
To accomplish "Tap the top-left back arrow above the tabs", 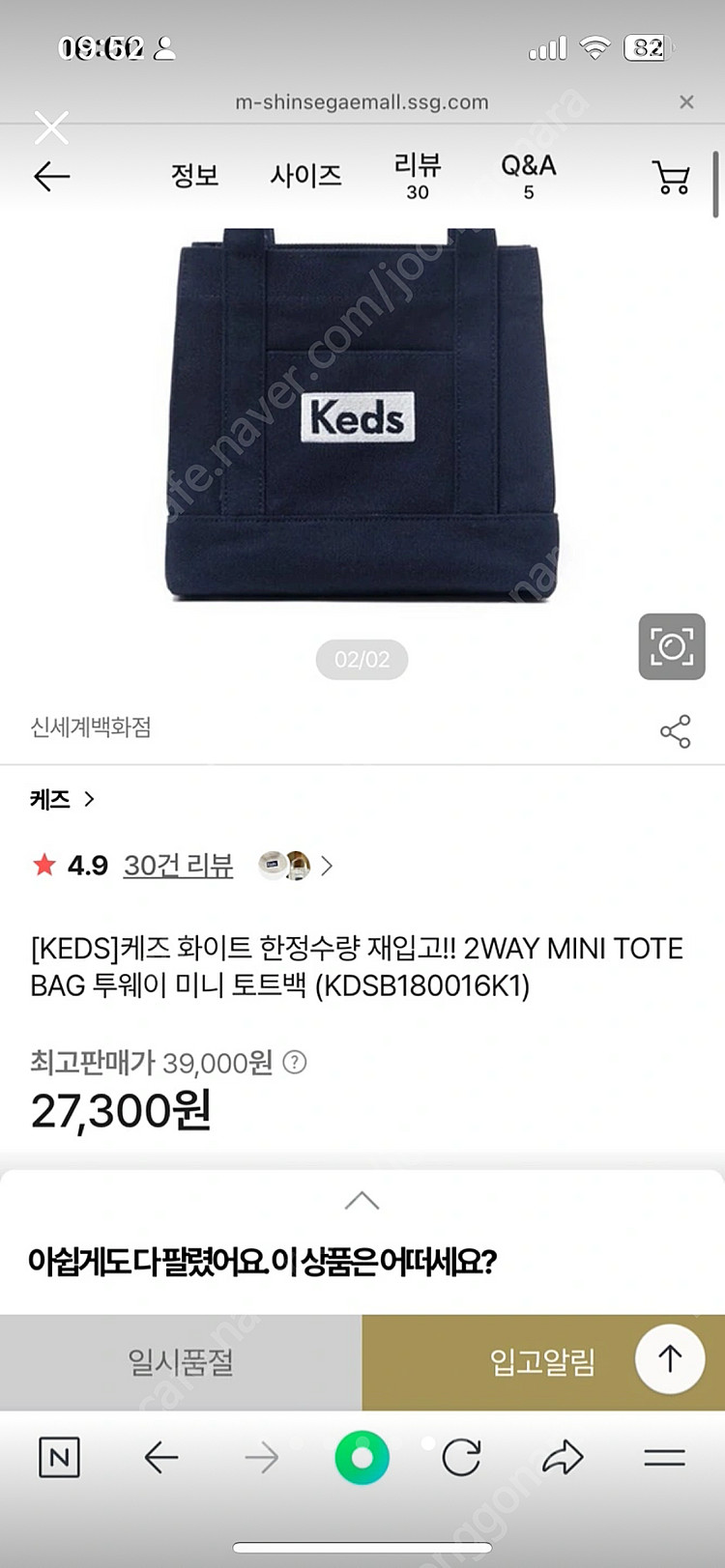I will pos(51,177).
